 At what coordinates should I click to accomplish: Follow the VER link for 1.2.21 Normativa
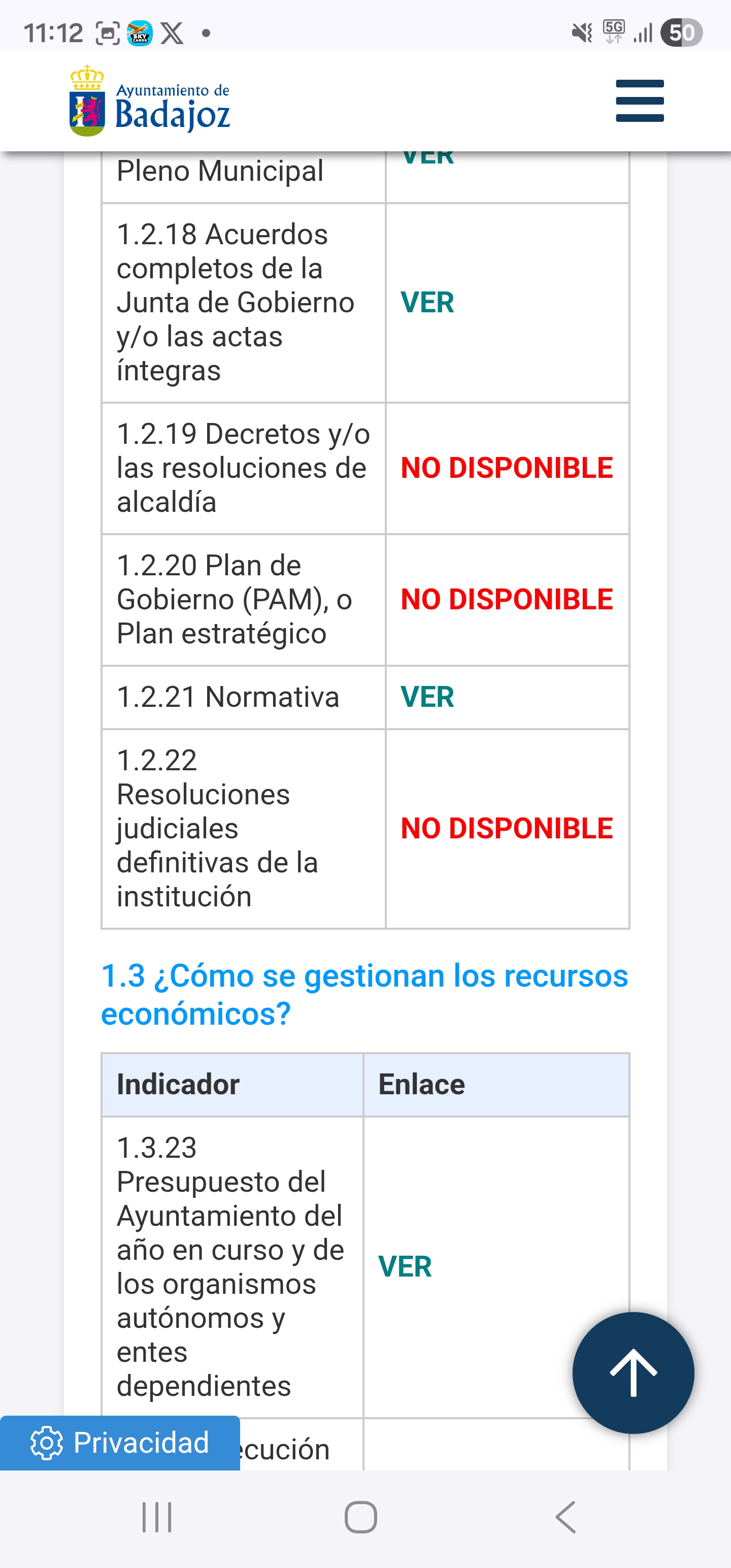pos(427,697)
